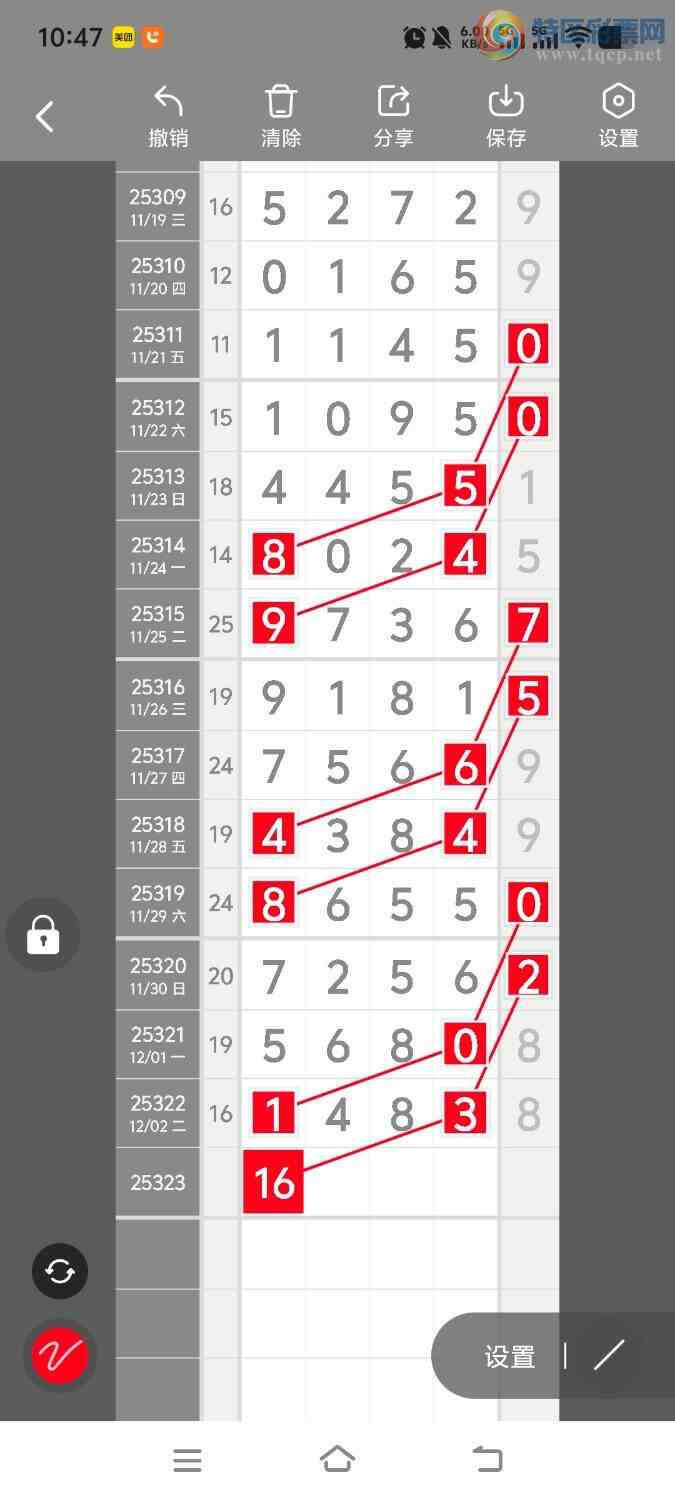Open the bottom pen 设置 option
This screenshot has height=1500, width=675.
(510, 1357)
